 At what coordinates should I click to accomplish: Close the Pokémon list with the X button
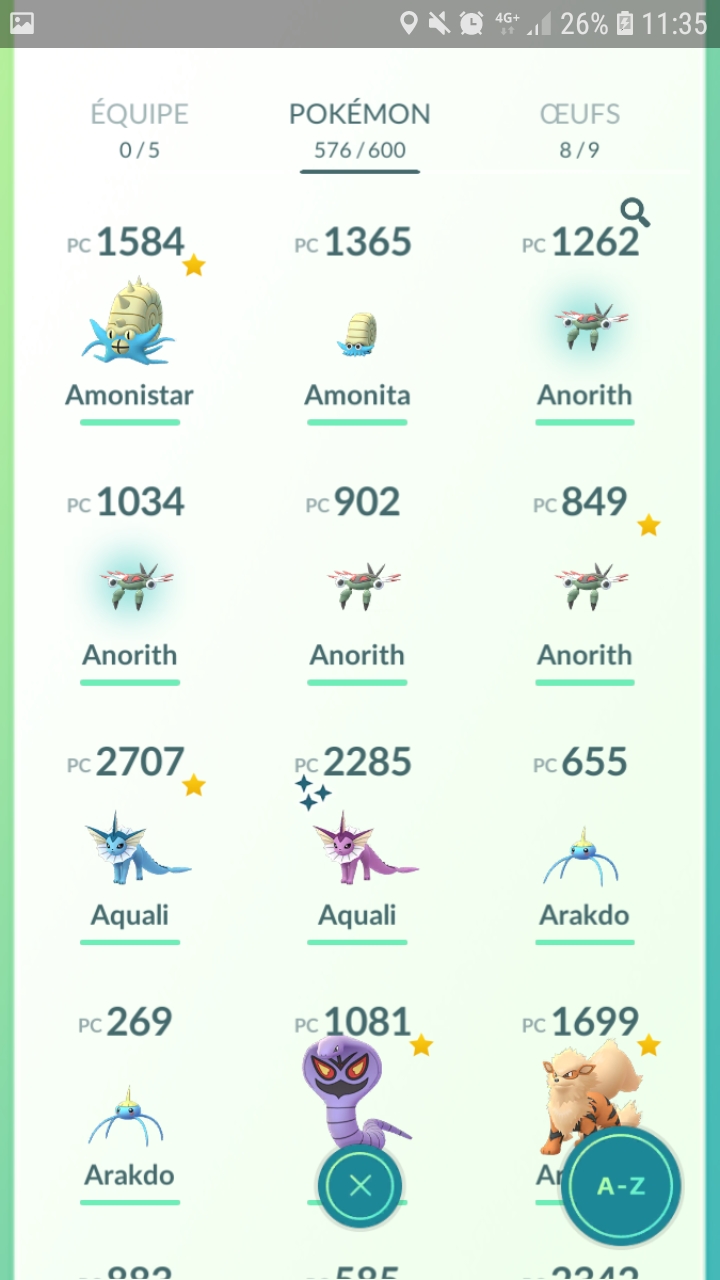[360, 1186]
